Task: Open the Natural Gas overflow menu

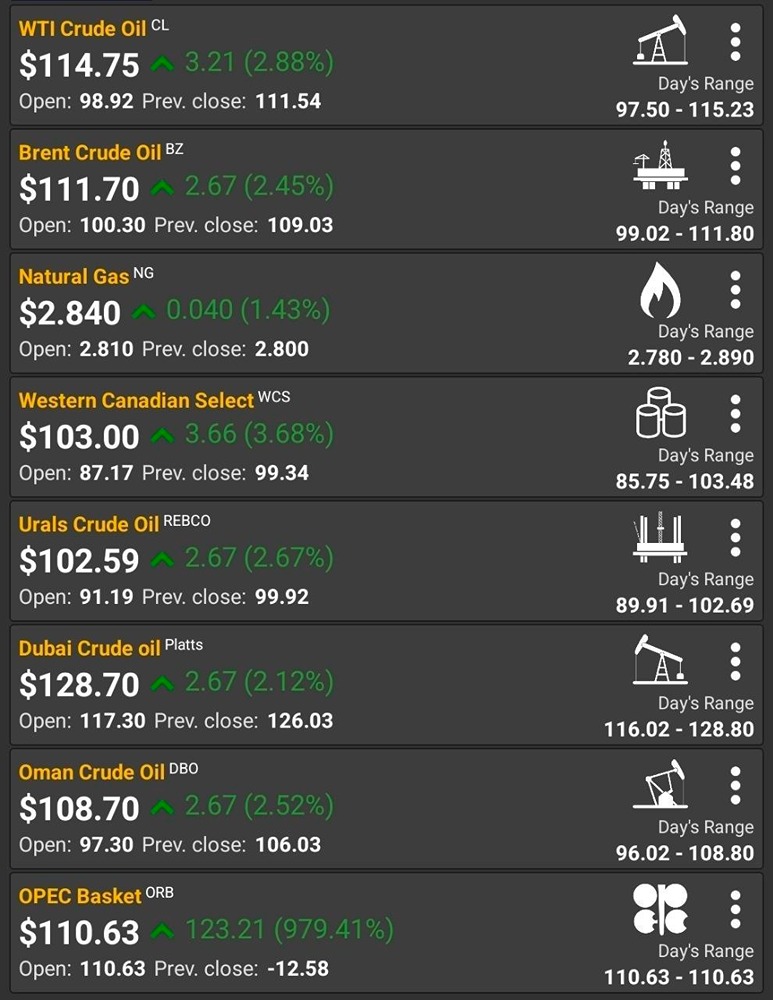Action: click(x=735, y=290)
